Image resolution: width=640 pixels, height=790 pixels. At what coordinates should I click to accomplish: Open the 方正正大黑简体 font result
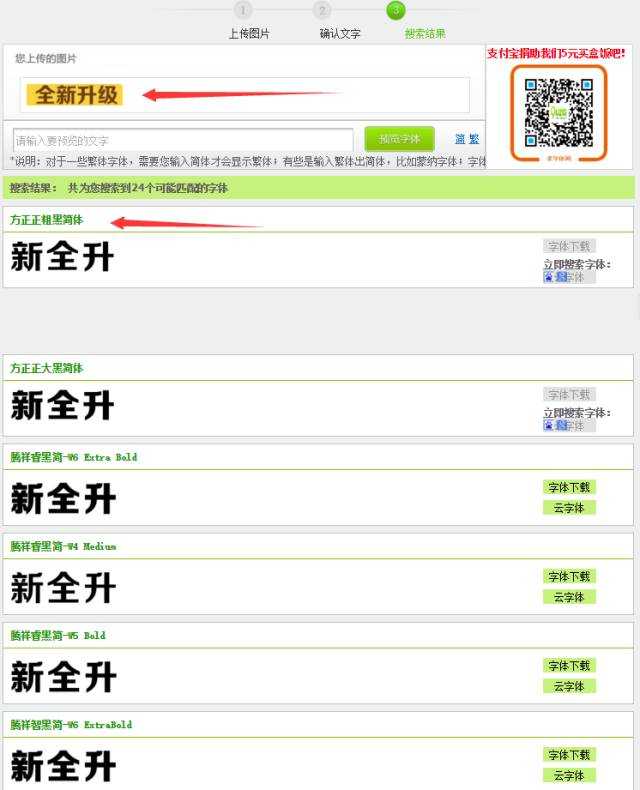tap(47, 368)
